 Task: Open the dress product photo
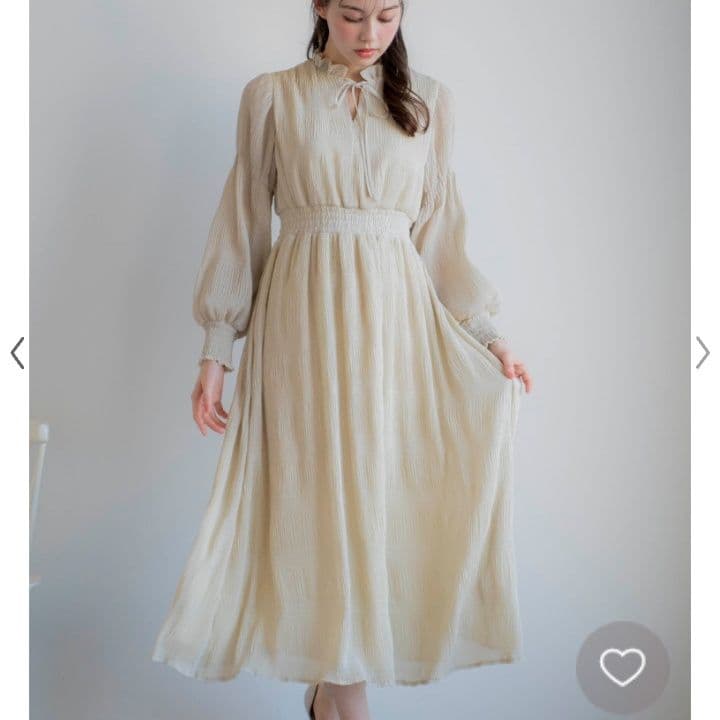(x=360, y=360)
